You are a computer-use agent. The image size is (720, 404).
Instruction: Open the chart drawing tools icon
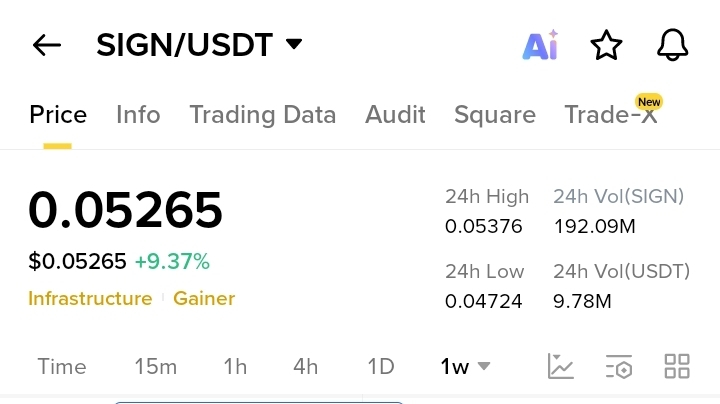[561, 366]
